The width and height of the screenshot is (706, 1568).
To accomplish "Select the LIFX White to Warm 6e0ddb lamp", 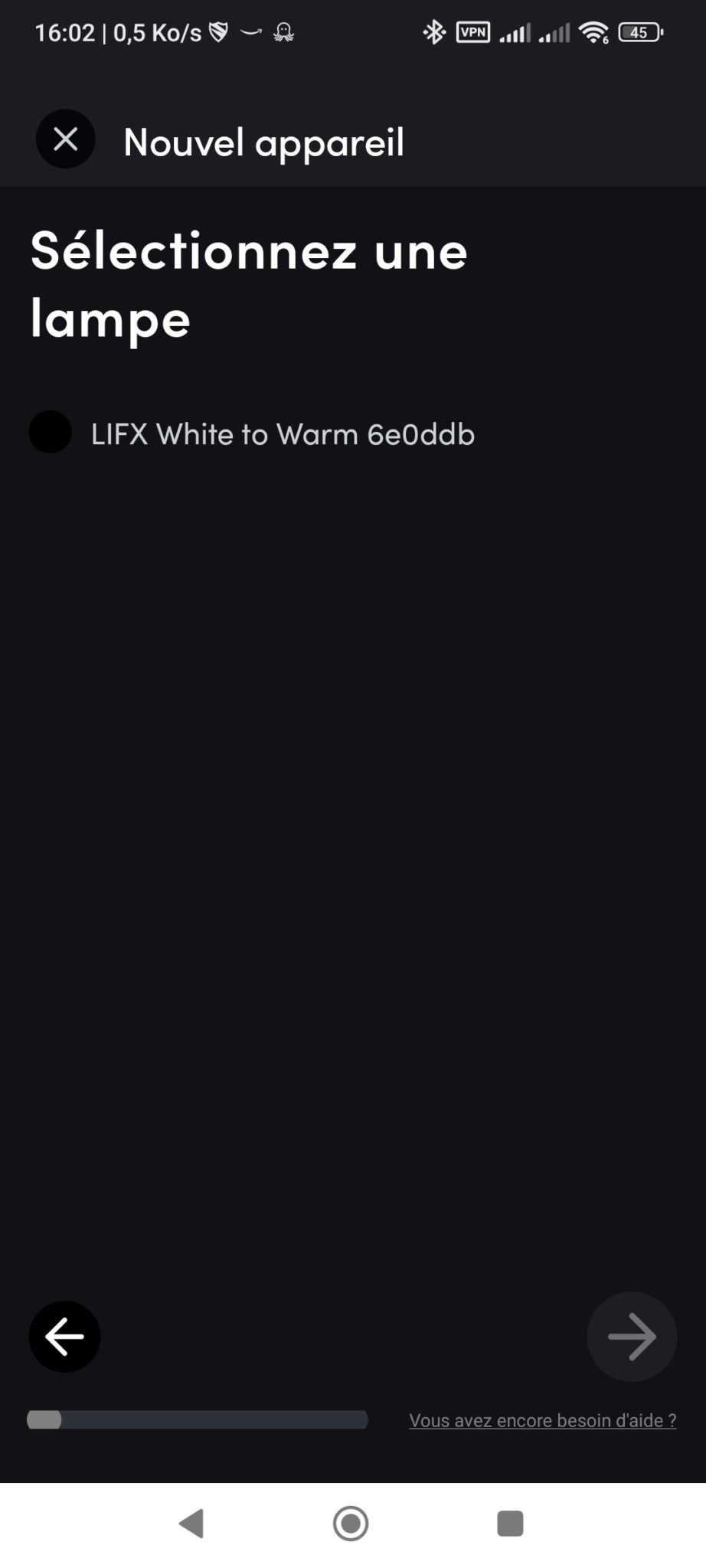I will pyautogui.click(x=252, y=433).
